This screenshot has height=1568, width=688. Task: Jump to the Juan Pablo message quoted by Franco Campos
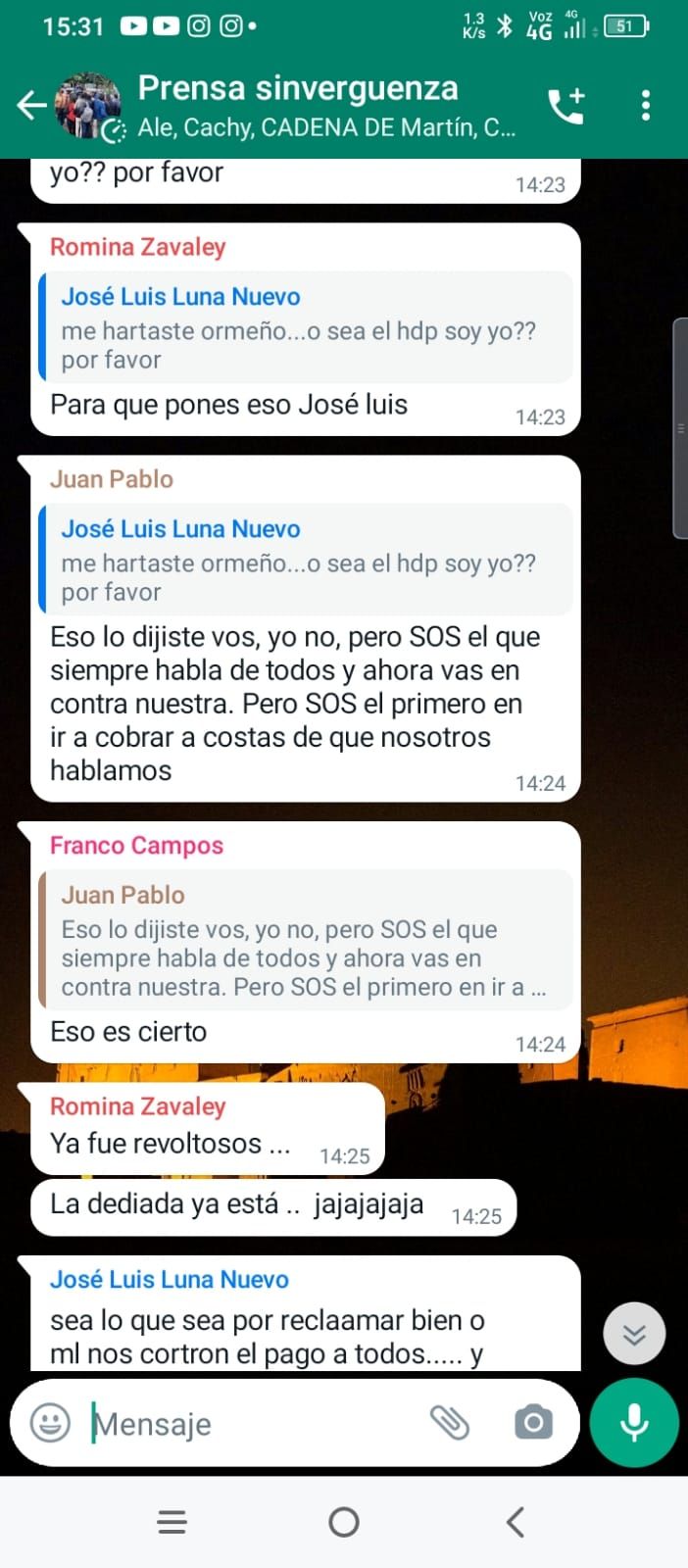click(304, 940)
